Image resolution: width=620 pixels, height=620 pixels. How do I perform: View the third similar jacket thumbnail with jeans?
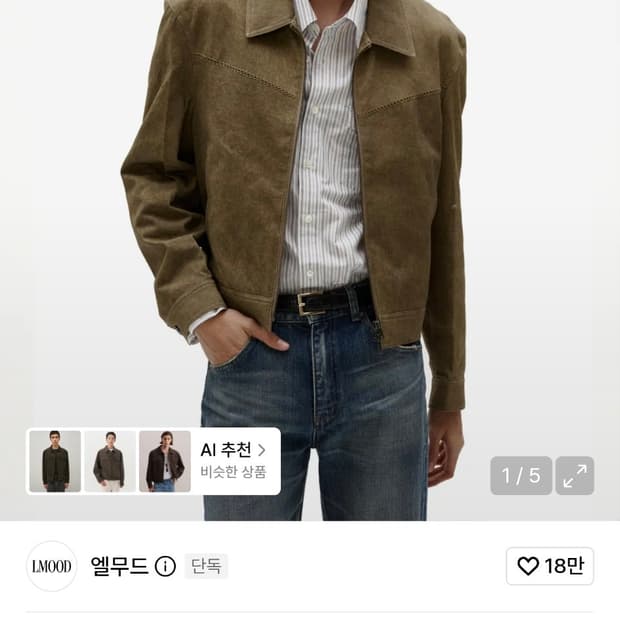[165, 461]
